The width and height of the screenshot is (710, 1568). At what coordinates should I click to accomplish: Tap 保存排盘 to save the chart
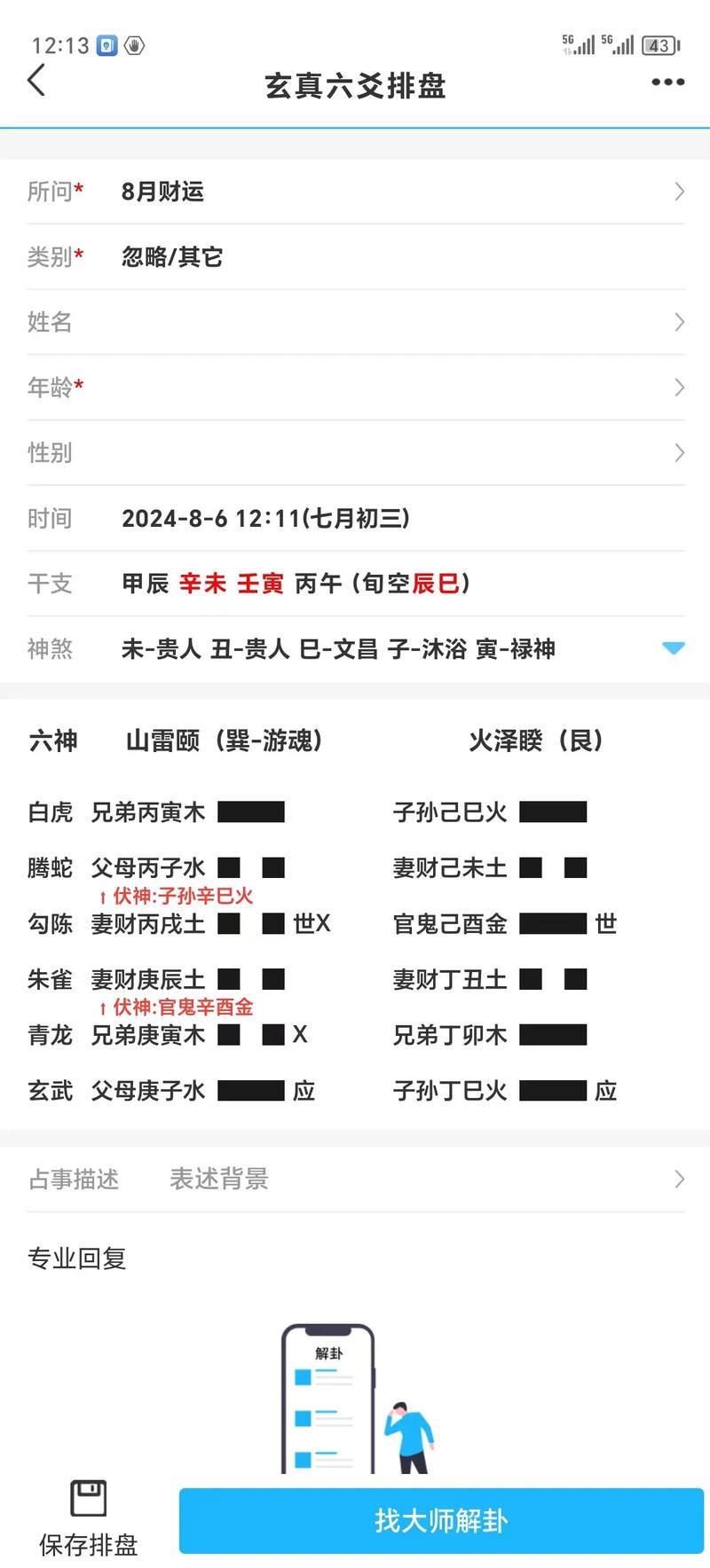point(89,1520)
